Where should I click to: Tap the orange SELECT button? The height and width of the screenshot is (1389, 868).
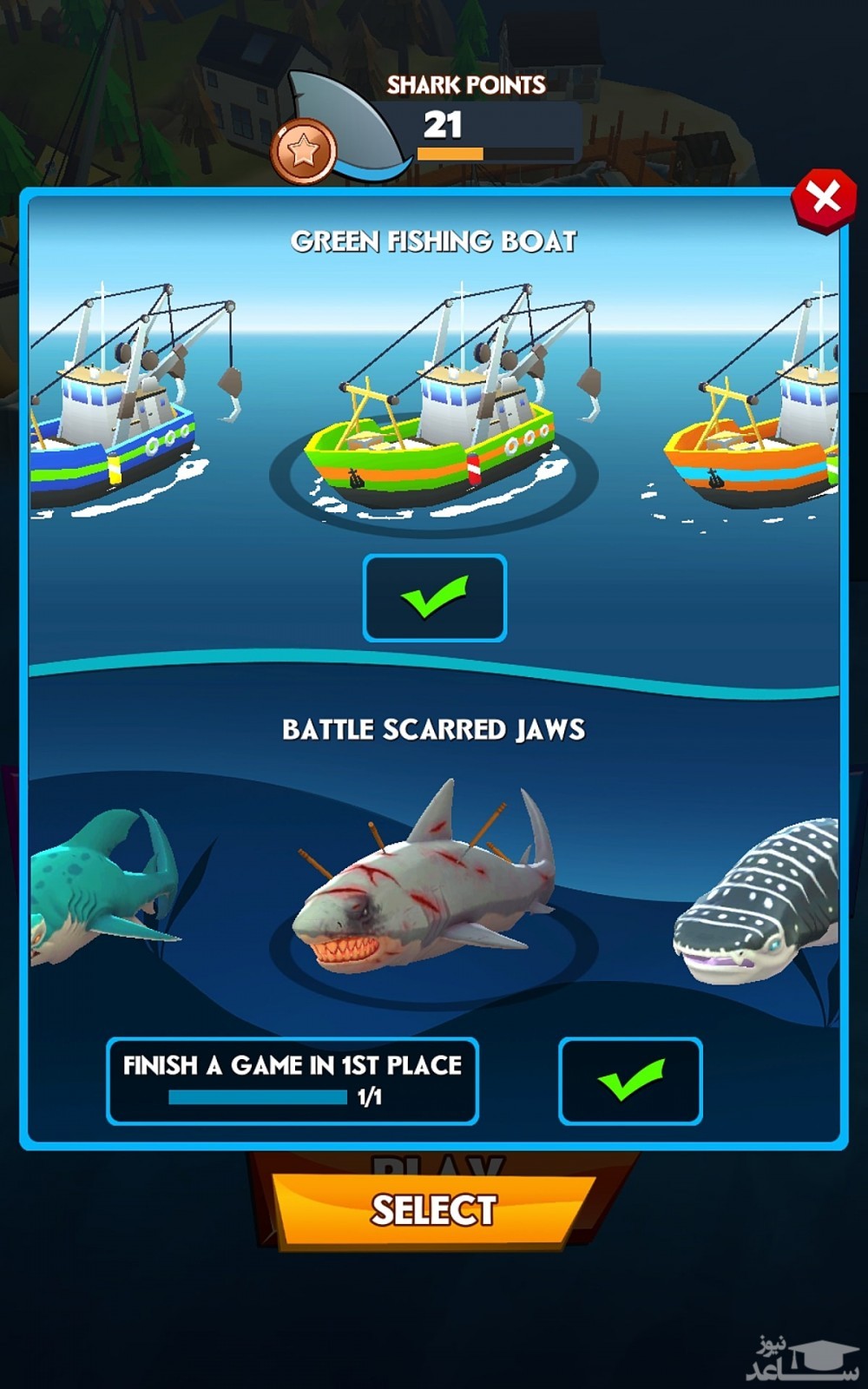click(x=434, y=1210)
